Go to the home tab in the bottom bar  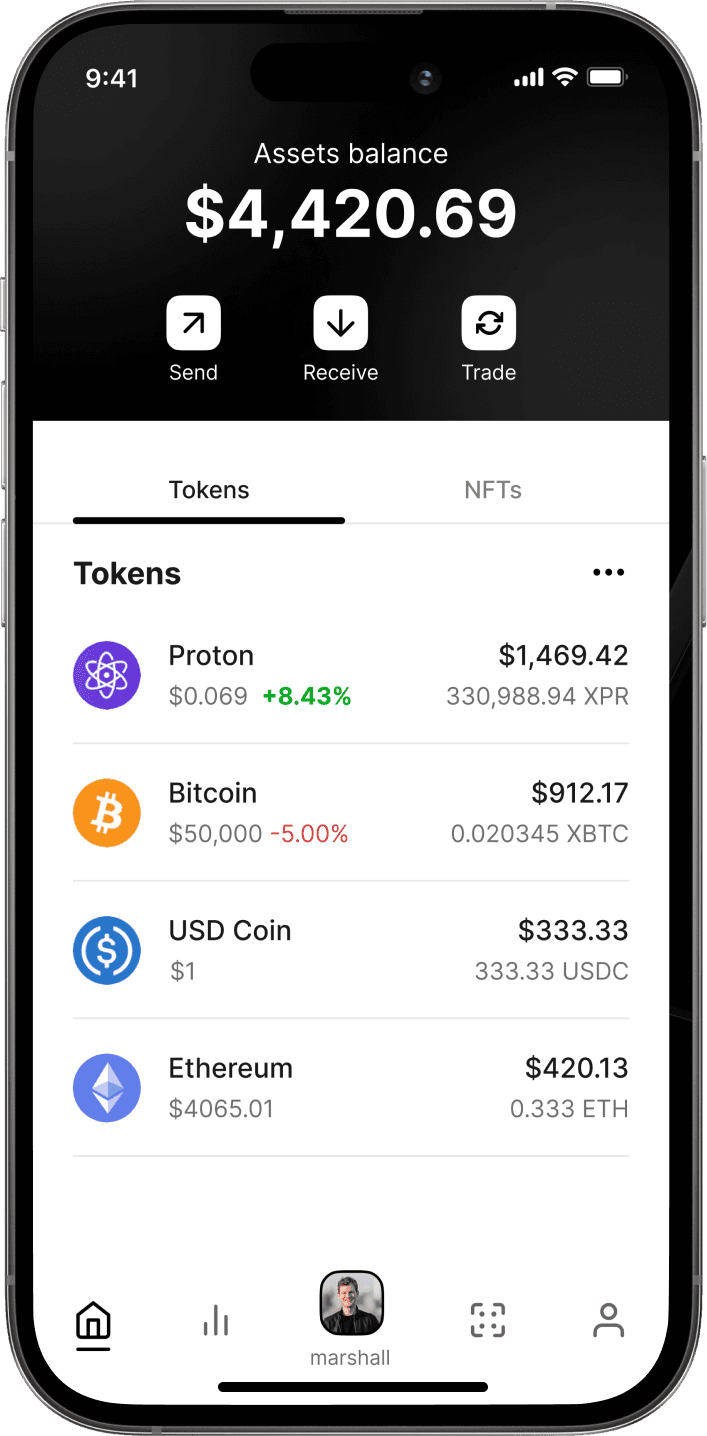coord(94,1322)
